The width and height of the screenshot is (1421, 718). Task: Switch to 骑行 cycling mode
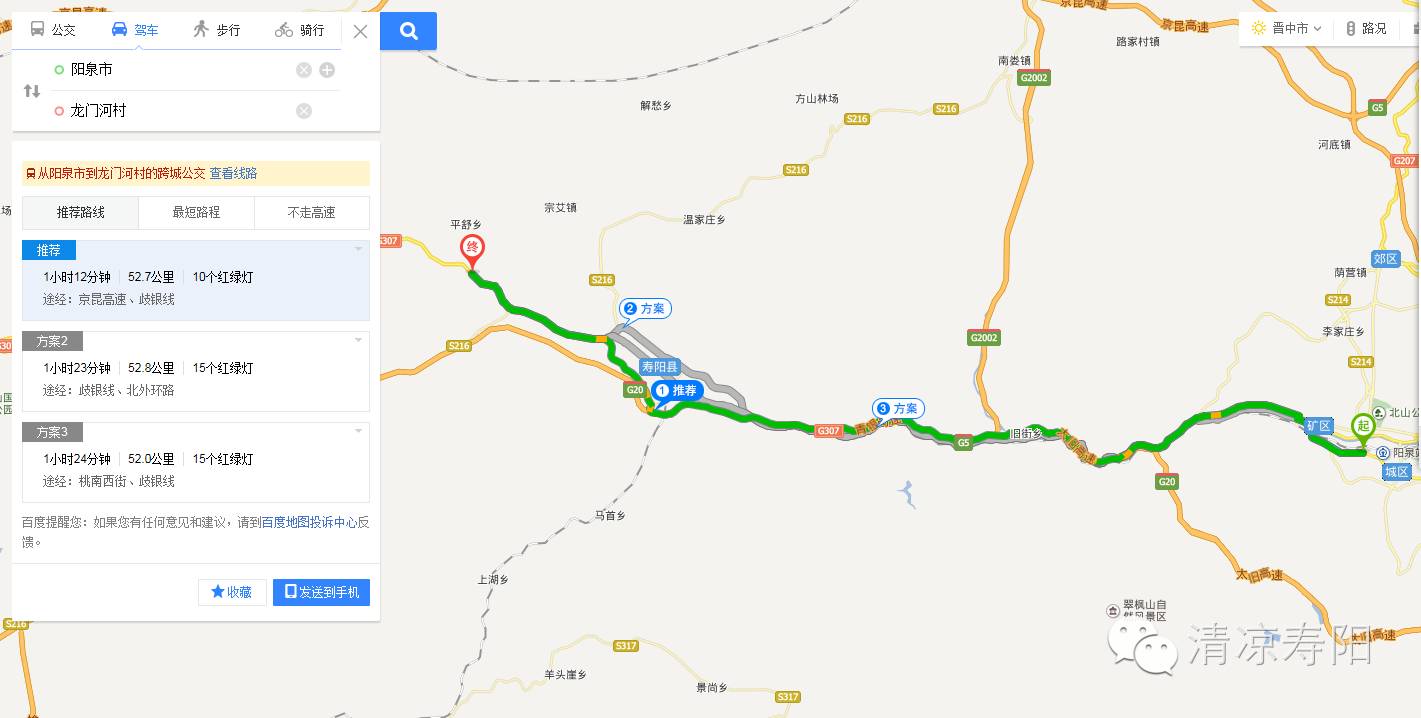pos(300,30)
